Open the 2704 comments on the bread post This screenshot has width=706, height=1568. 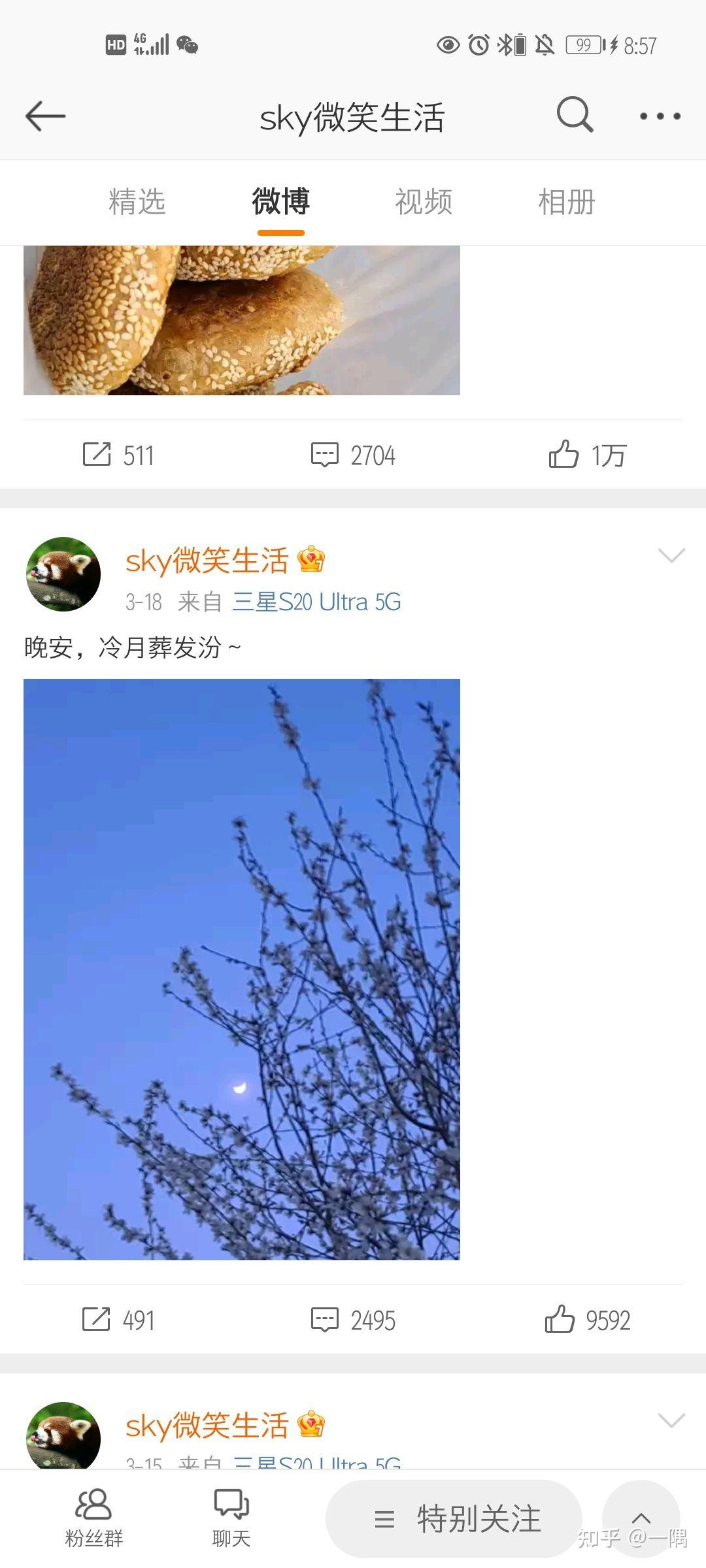pyautogui.click(x=353, y=455)
